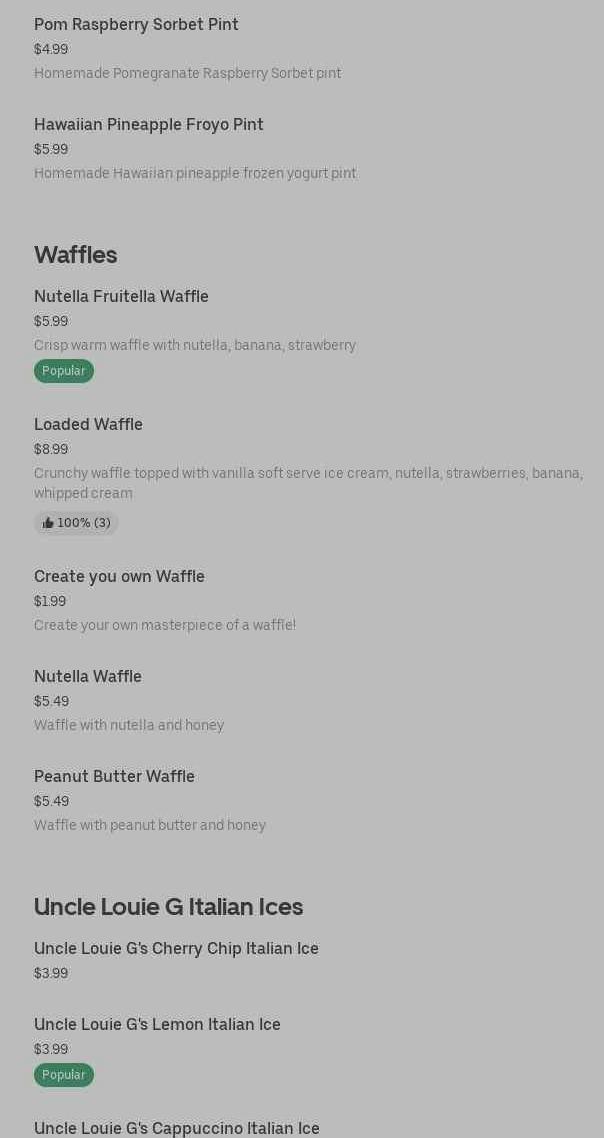
Task: Open Uncle Louie G's Lemon Italian Ice
Action: [x=157, y=1025]
